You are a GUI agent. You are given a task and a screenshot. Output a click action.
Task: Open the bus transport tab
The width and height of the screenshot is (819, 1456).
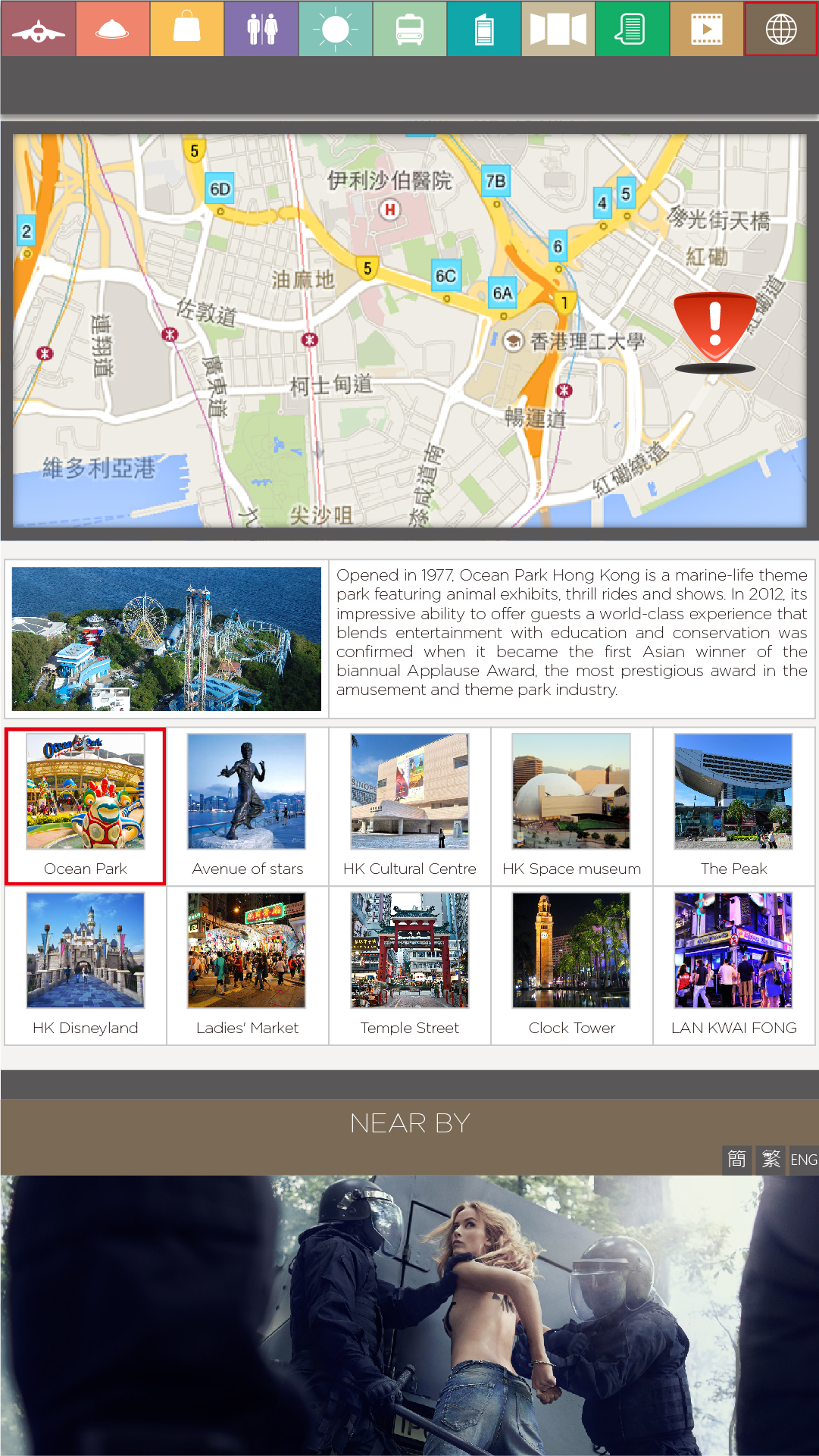coord(409,29)
